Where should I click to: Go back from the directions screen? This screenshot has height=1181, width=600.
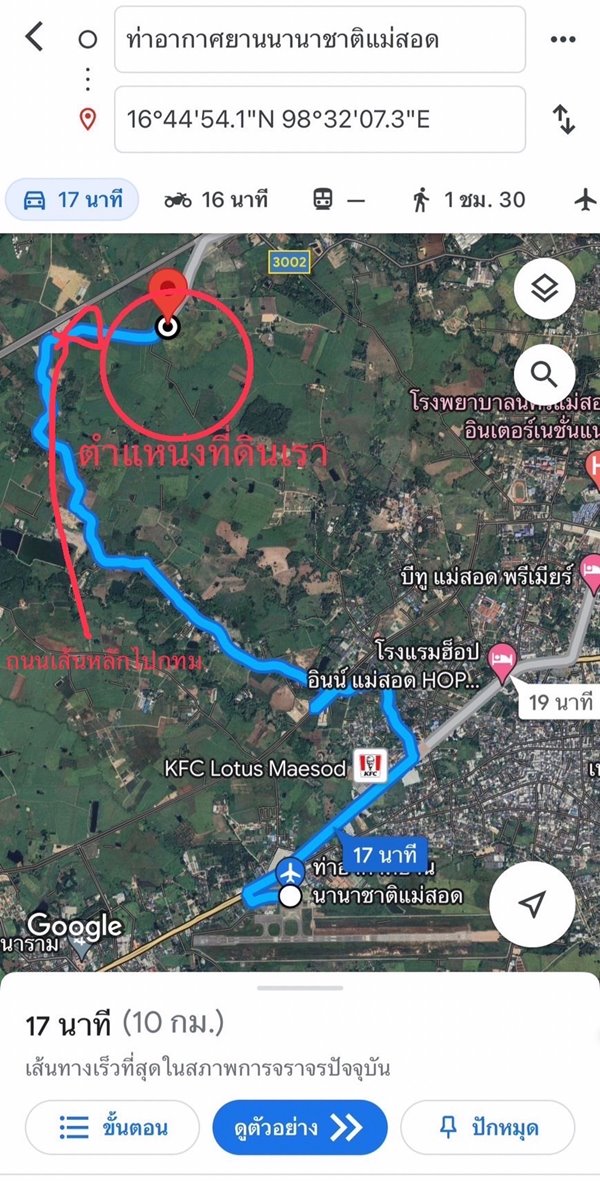click(35, 38)
